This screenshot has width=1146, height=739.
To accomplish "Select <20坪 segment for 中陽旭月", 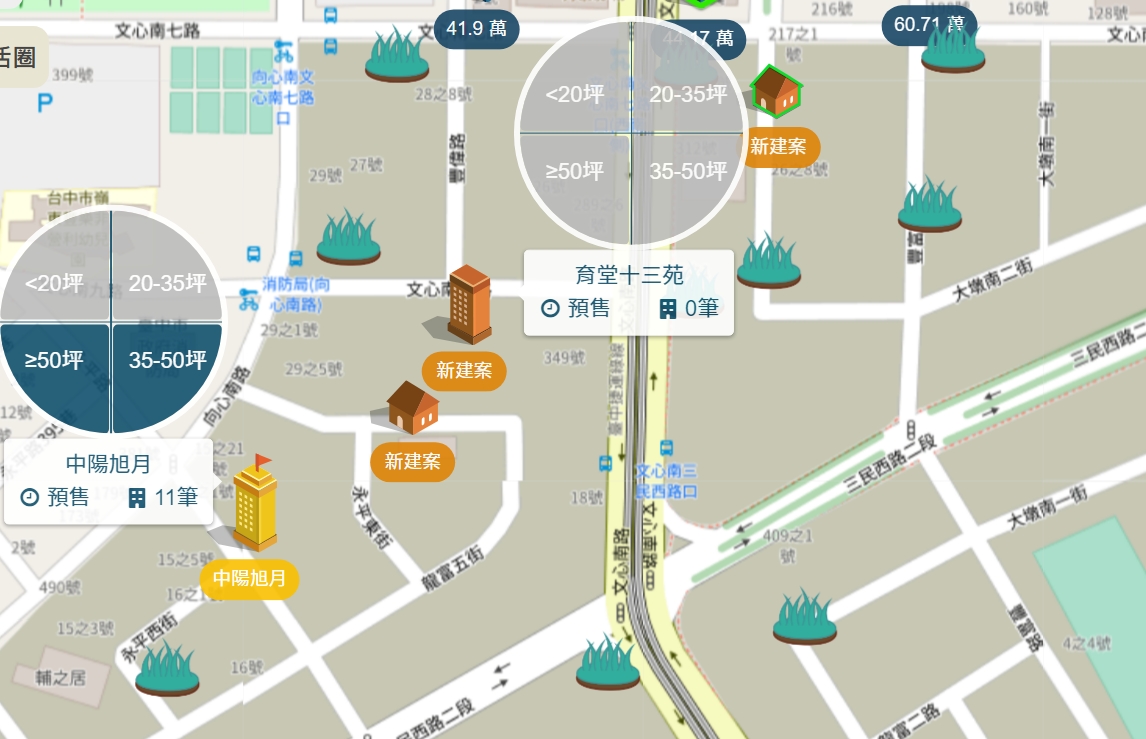I will pyautogui.click(x=55, y=283).
